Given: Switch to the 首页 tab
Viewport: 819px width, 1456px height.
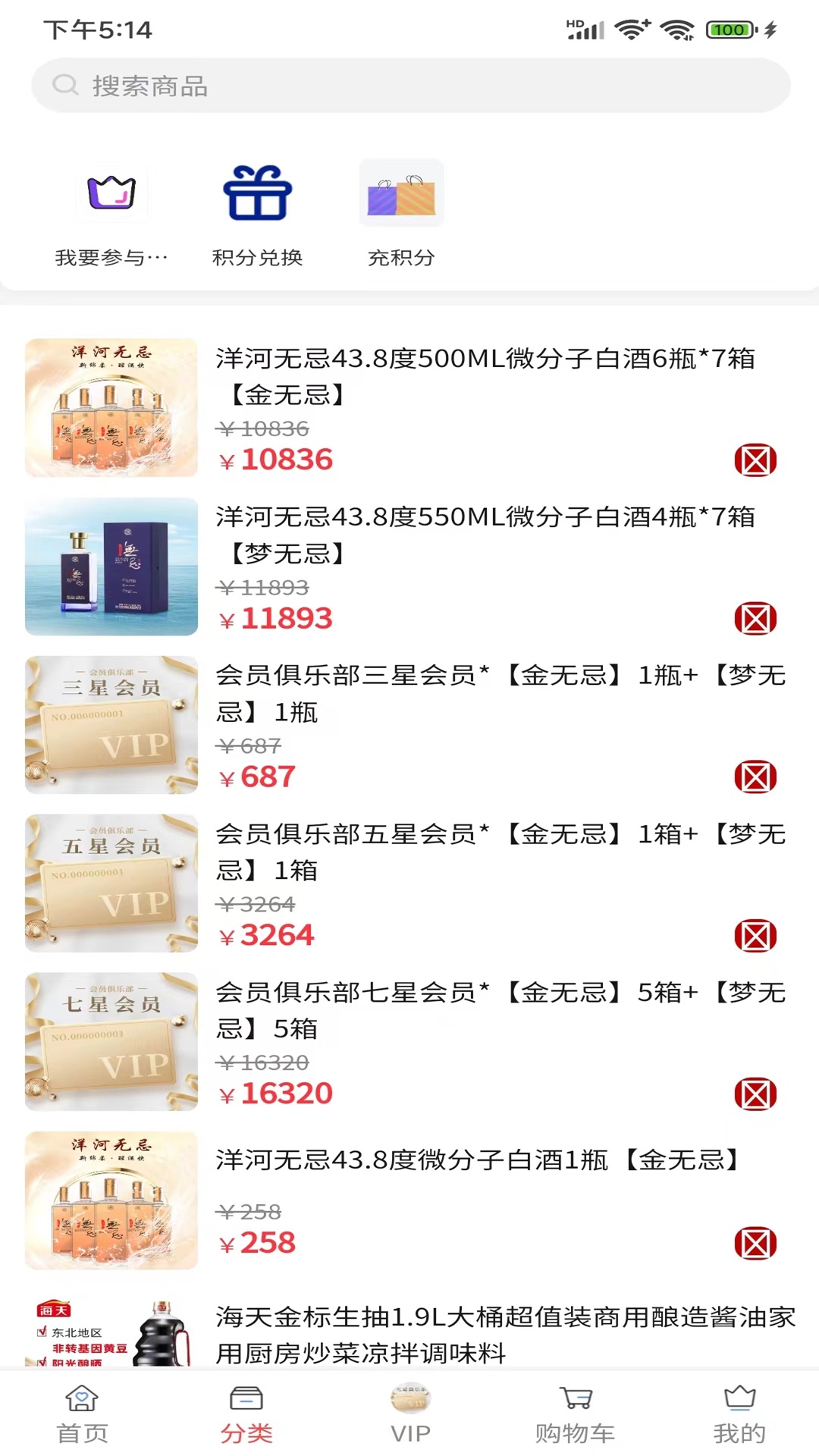Looking at the screenshot, I should [82, 1414].
